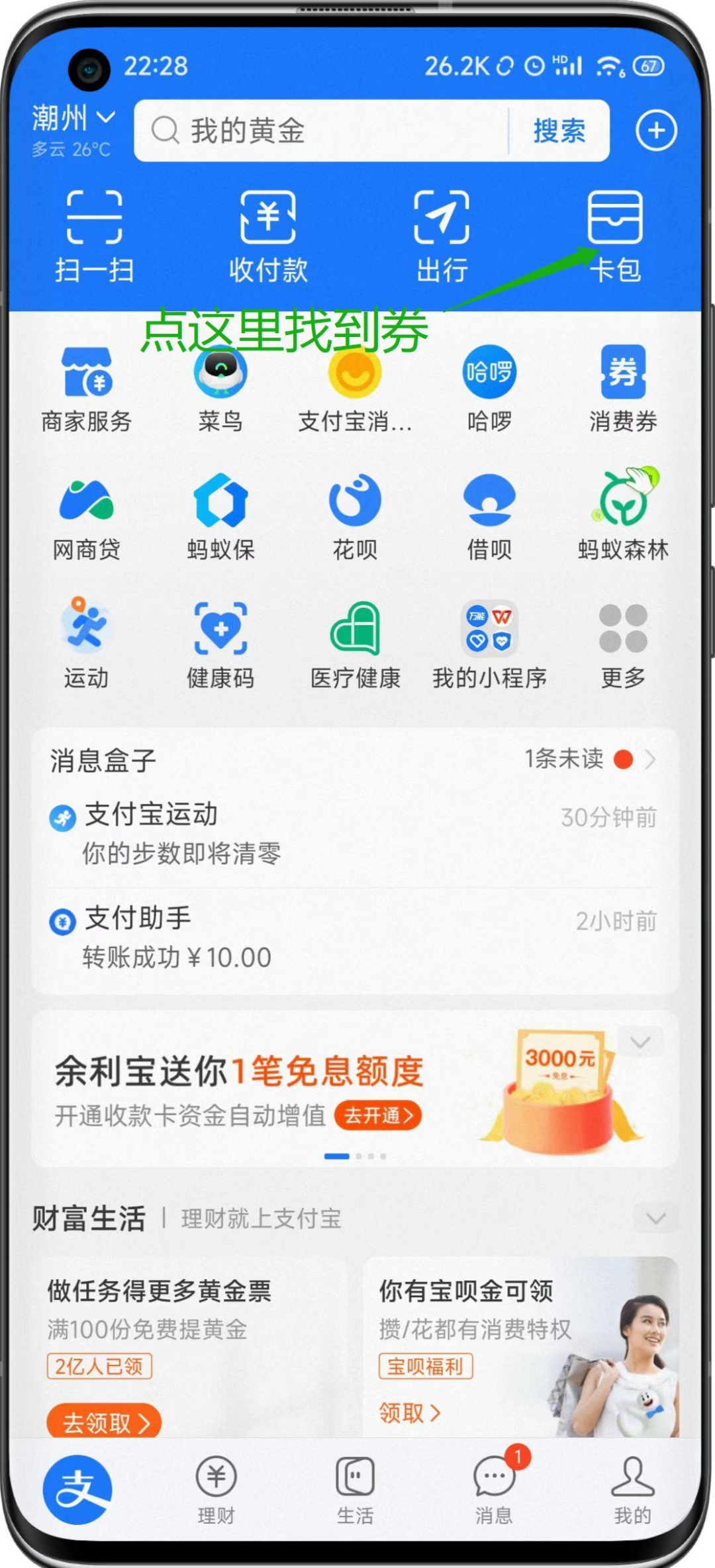The width and height of the screenshot is (715, 1568).
Task: Tap the plus icon in top bar
Action: [656, 130]
